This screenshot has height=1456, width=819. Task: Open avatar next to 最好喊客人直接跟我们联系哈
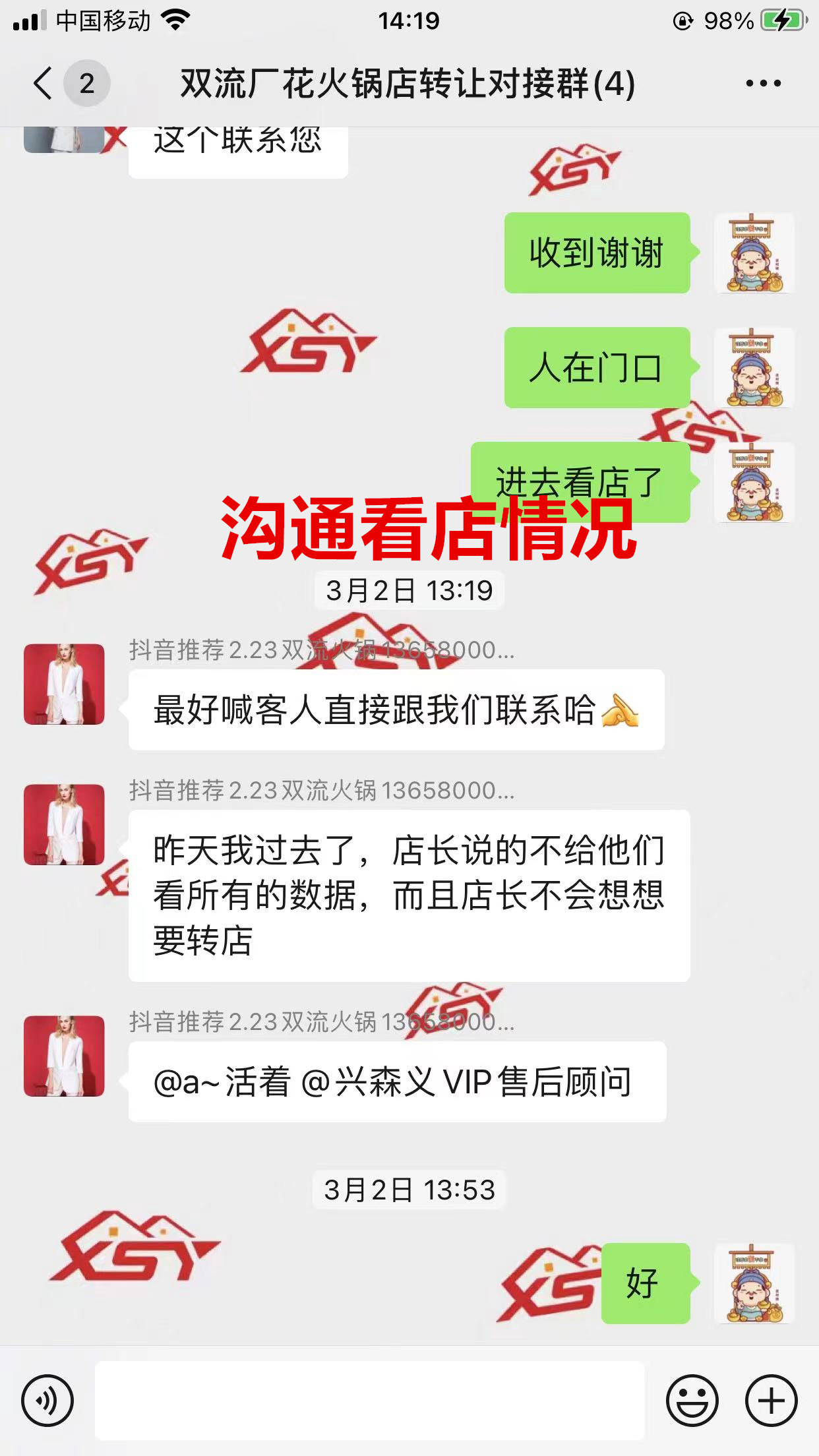[x=64, y=684]
